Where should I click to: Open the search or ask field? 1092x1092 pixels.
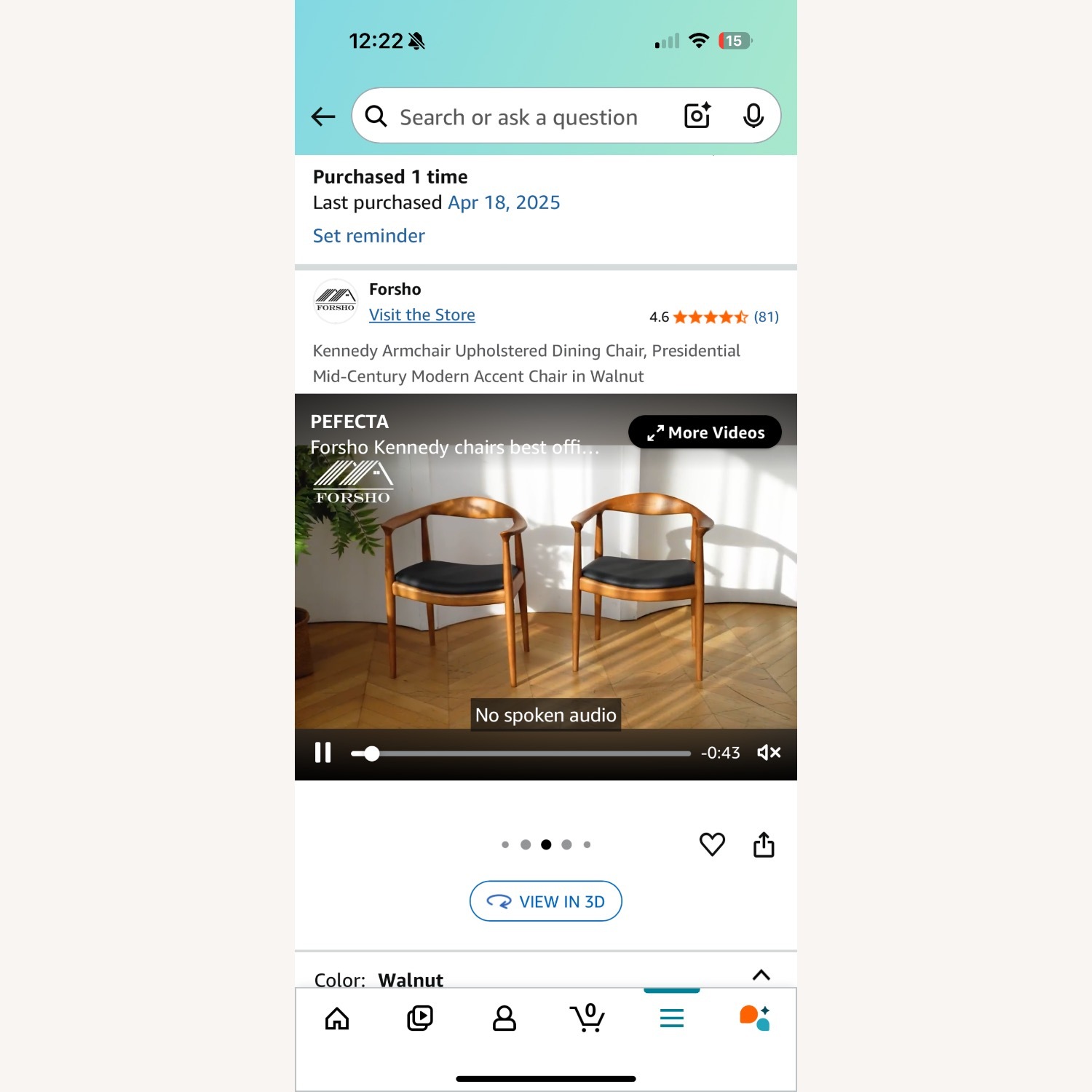pos(518,117)
